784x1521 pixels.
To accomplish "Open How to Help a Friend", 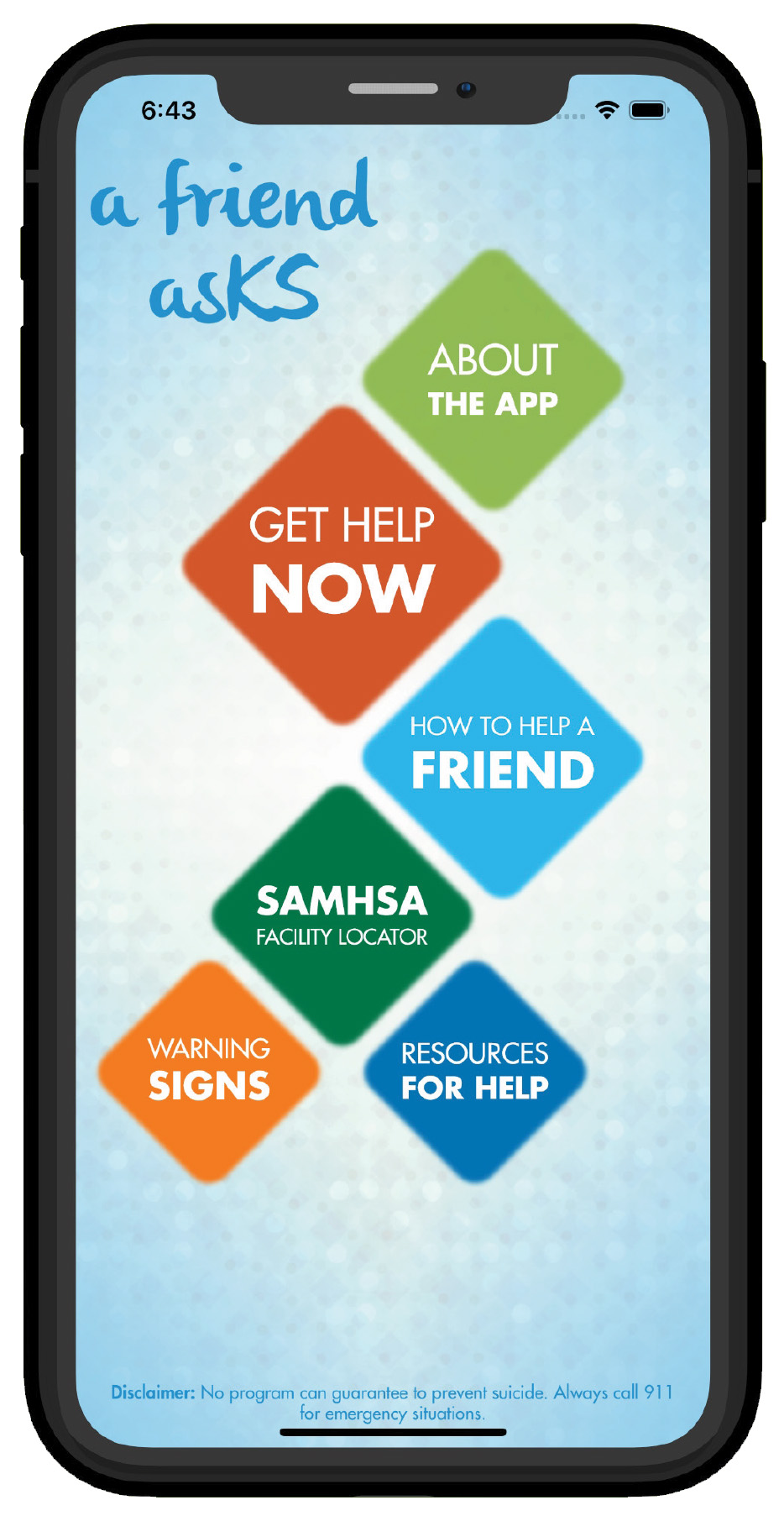I will (503, 758).
